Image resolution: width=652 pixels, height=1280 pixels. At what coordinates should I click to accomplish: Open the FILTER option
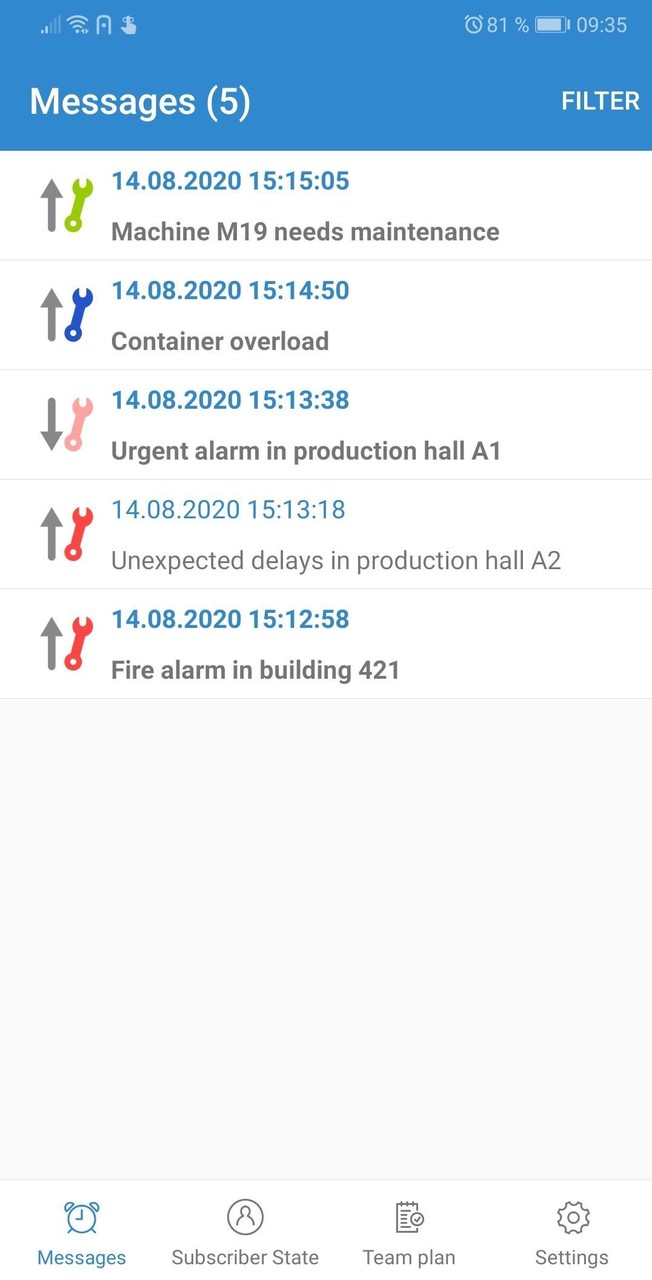[600, 101]
